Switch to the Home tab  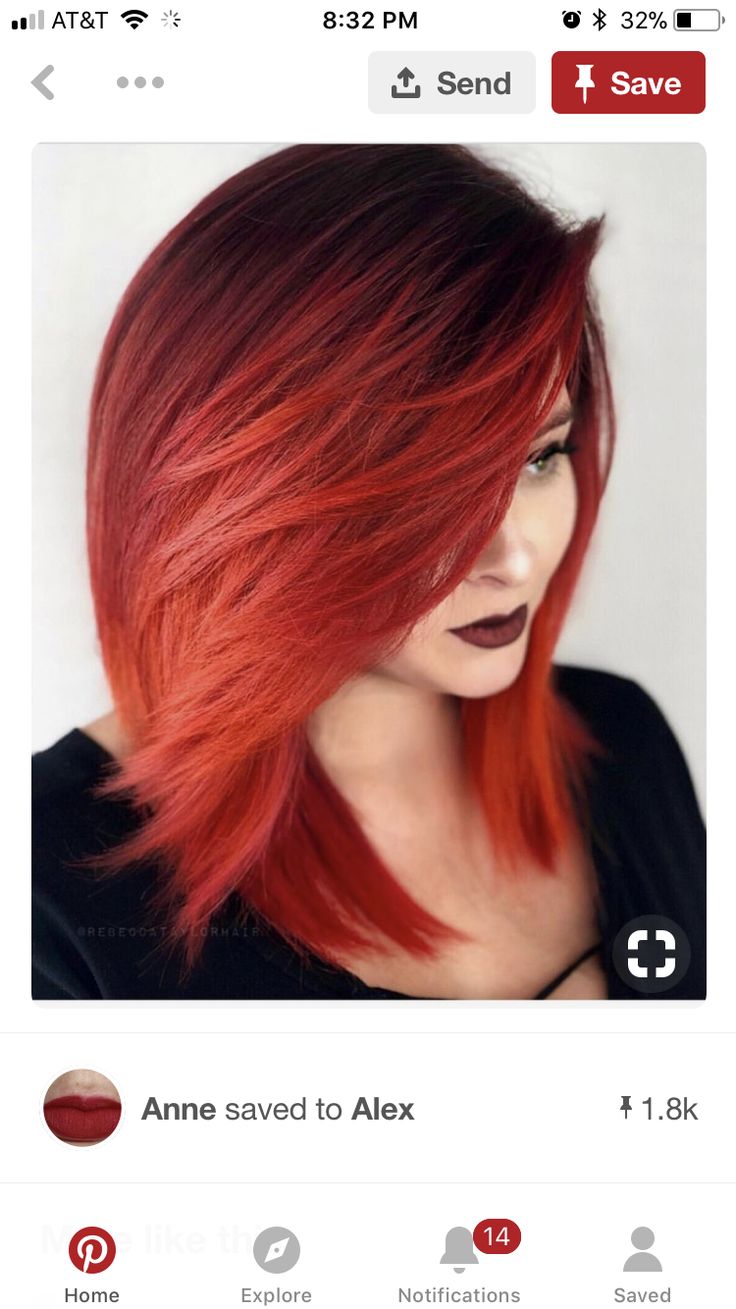[x=92, y=1266]
